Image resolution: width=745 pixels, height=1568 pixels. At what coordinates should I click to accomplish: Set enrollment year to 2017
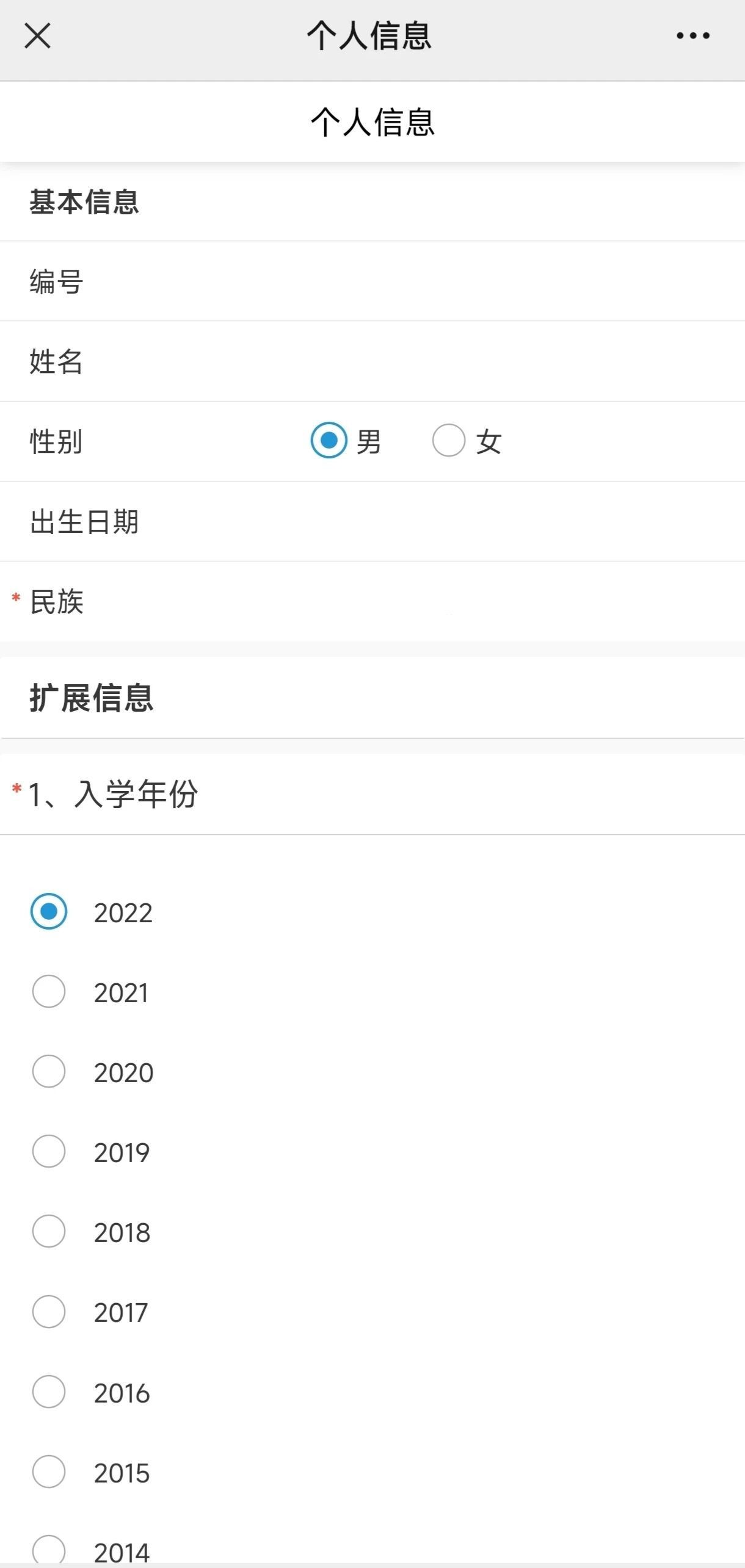coord(49,1312)
